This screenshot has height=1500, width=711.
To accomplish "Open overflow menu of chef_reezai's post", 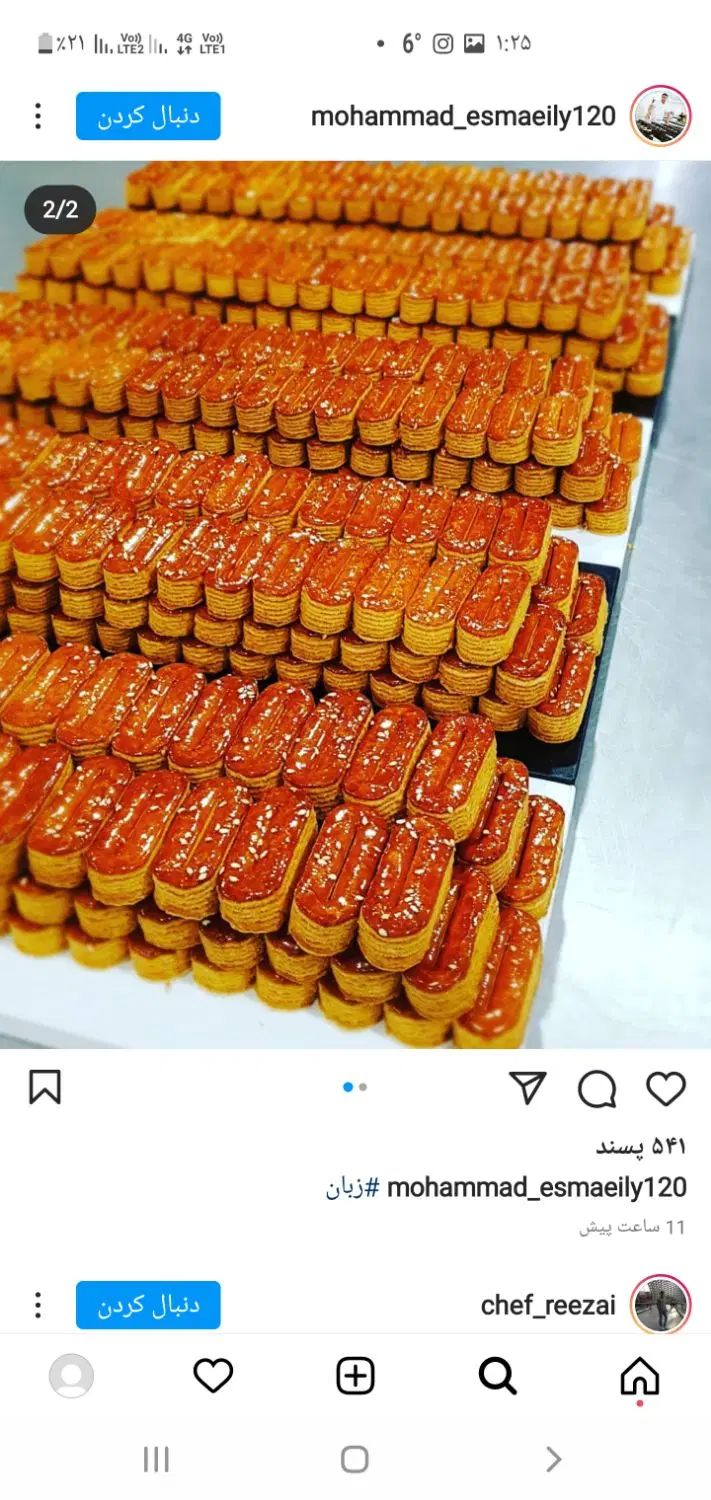I will point(38,1305).
